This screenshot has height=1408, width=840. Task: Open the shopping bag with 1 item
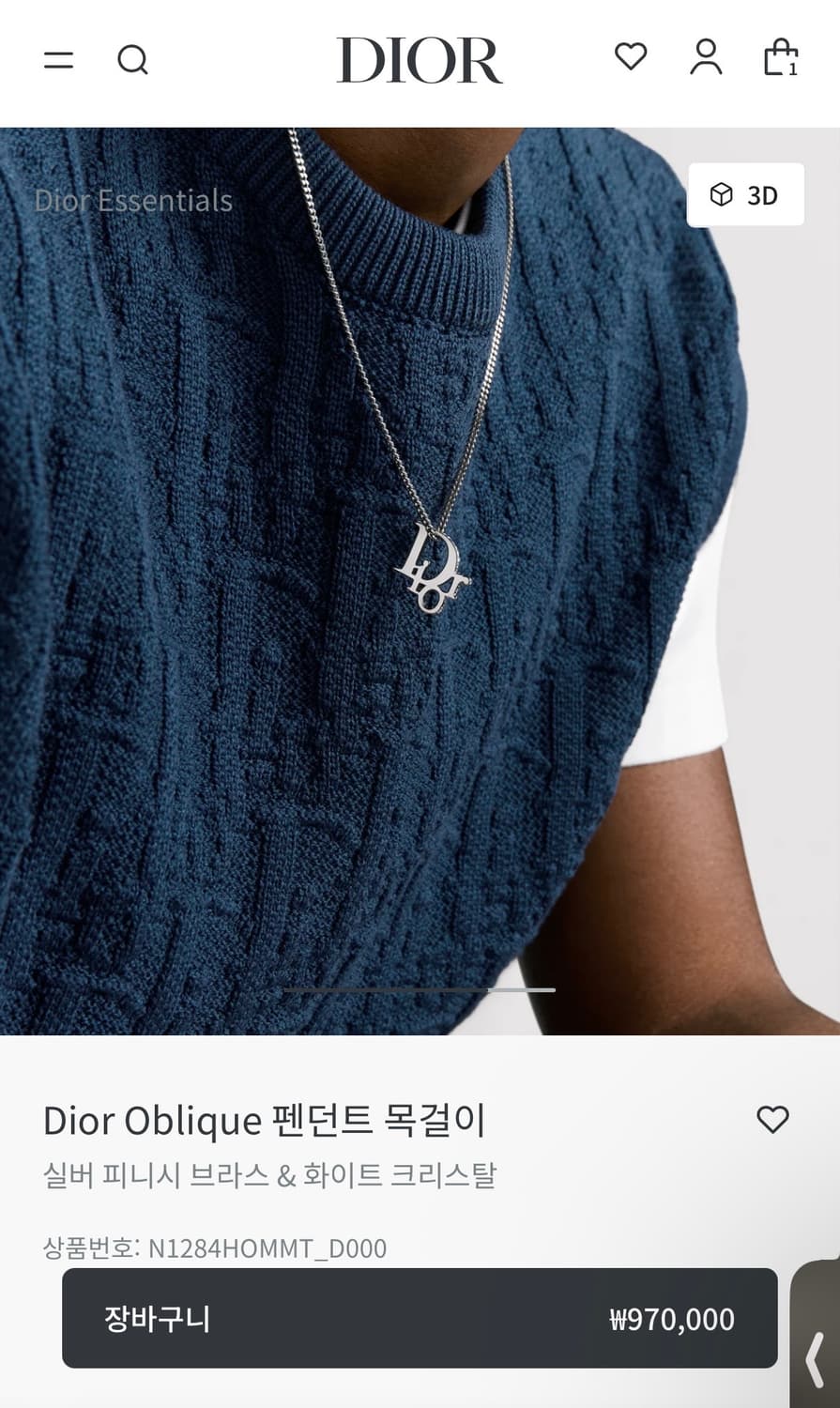click(782, 59)
